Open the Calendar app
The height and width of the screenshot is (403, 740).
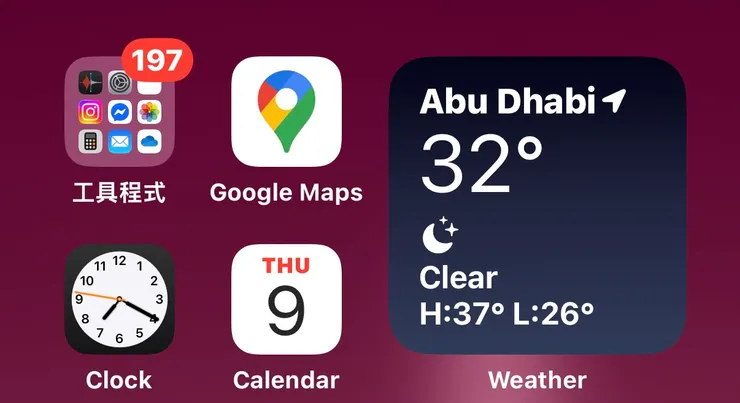[x=286, y=299]
